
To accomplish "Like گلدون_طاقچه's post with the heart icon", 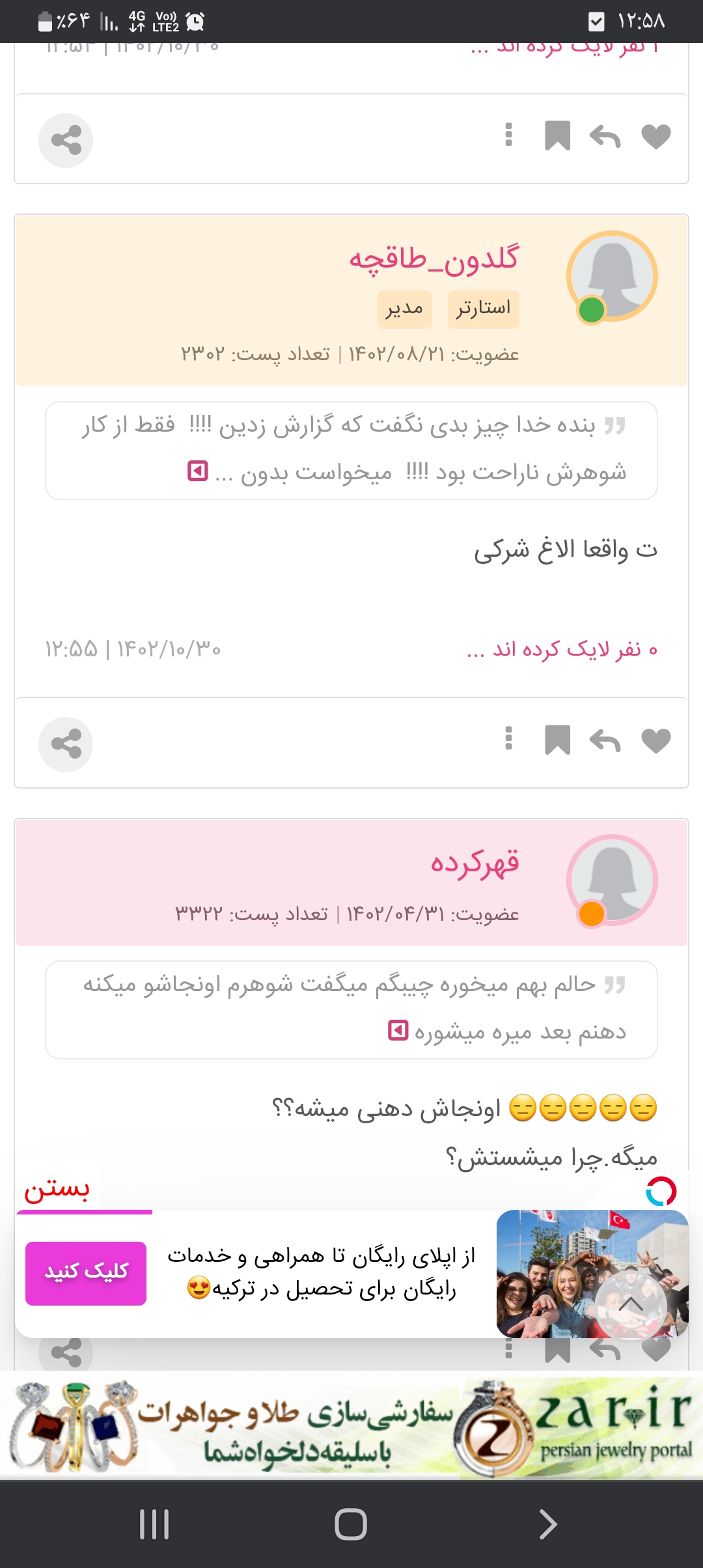I will pos(655,741).
